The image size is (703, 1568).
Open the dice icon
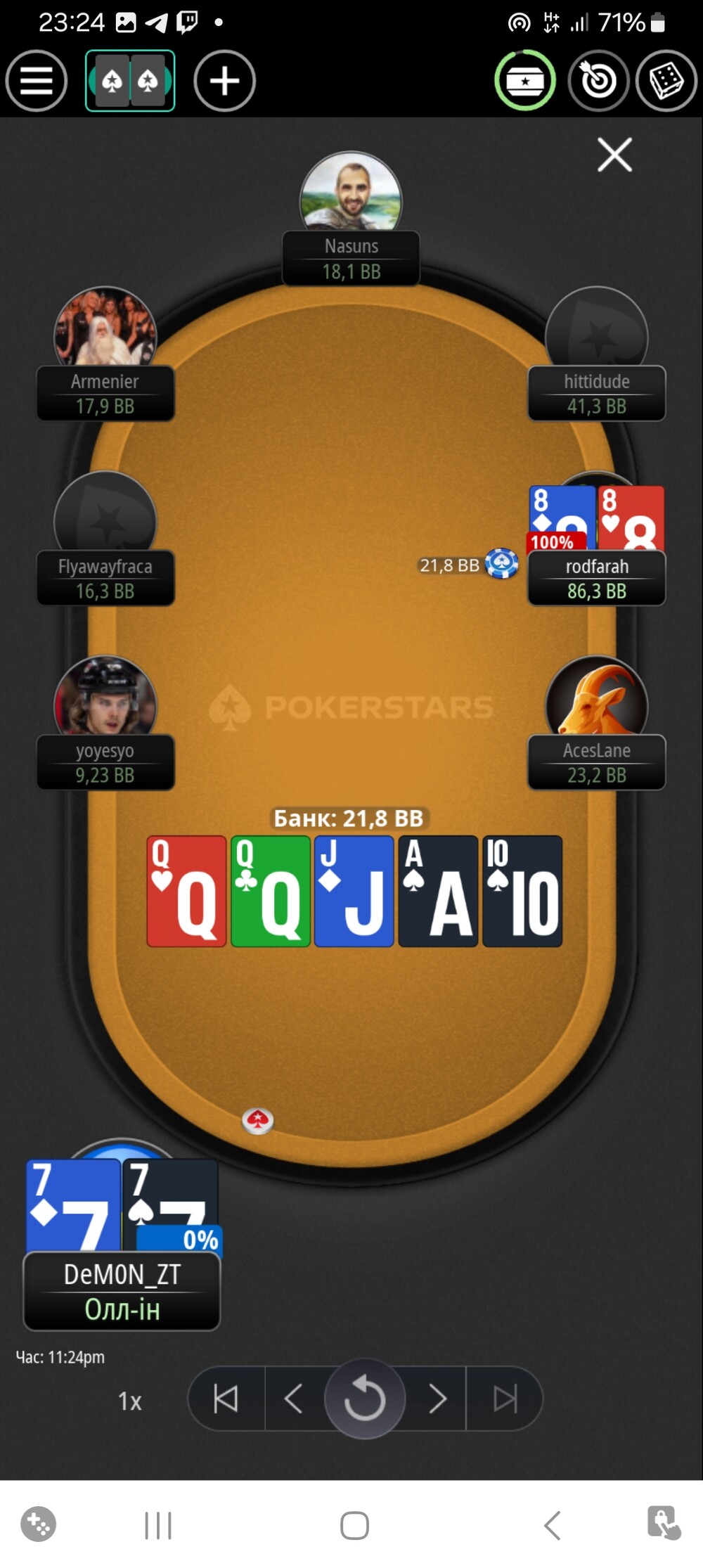tap(666, 81)
